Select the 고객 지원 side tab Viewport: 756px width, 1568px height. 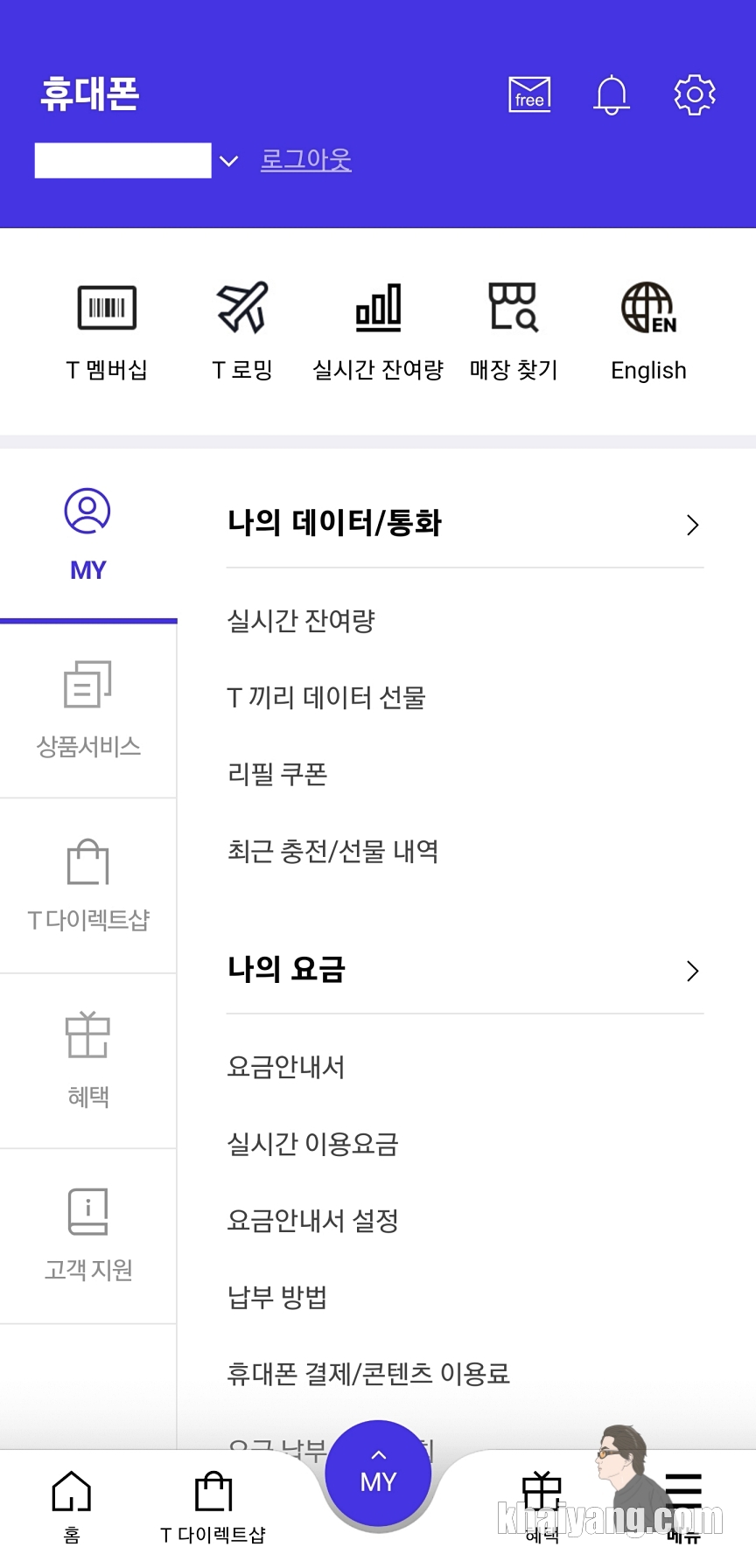tap(88, 1236)
